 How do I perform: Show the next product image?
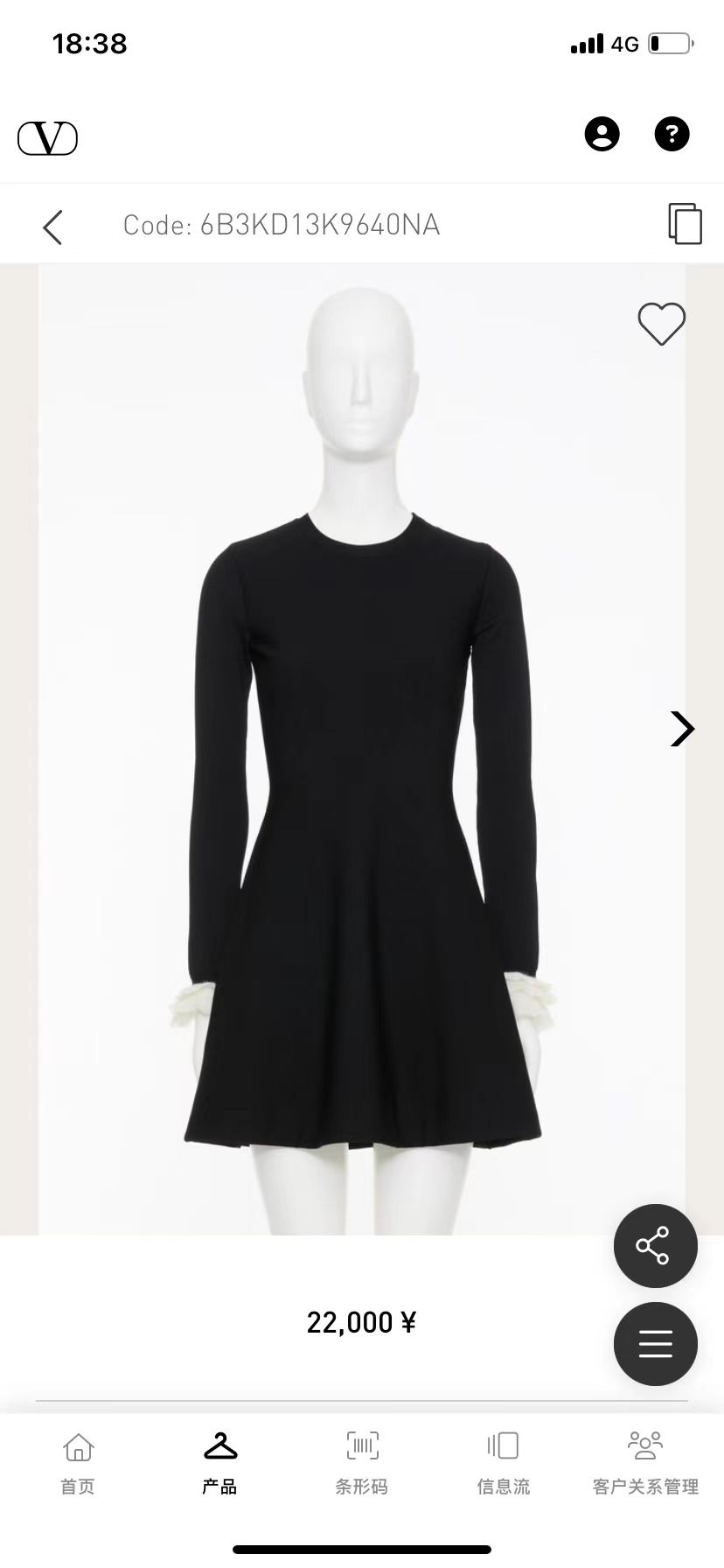pyautogui.click(x=681, y=728)
